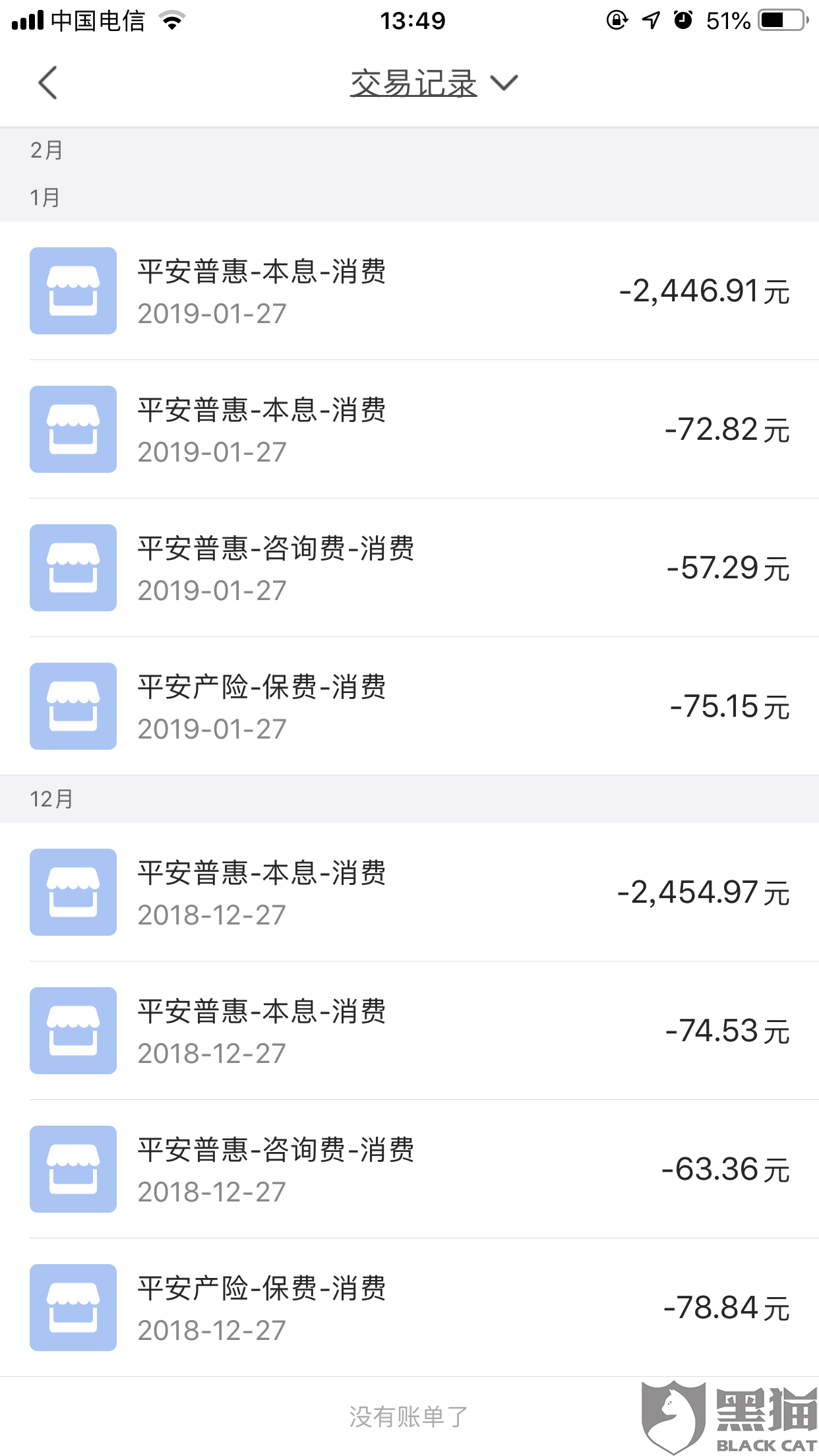
Task: Expand the 交易记录 dropdown title
Action: click(x=433, y=84)
